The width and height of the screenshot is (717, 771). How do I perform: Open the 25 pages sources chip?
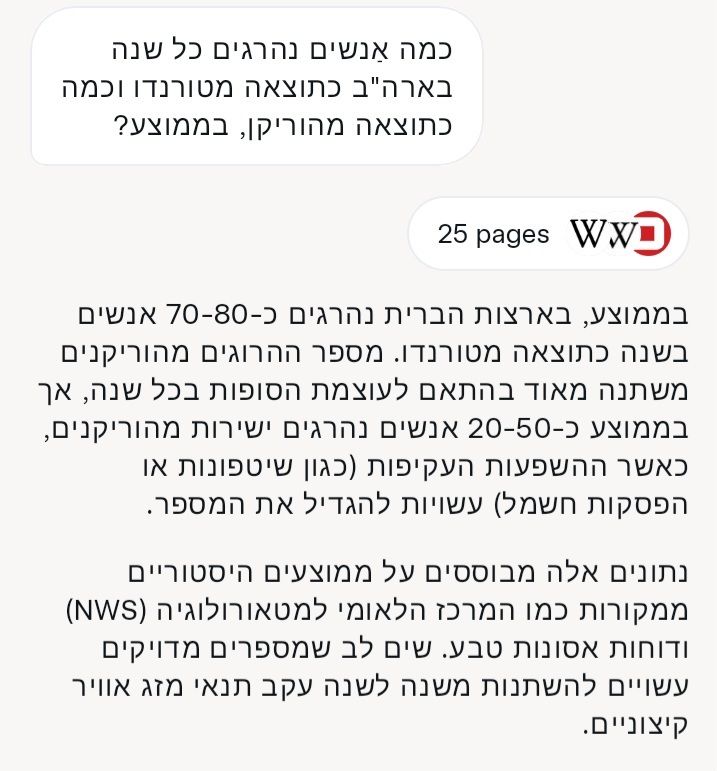[548, 235]
